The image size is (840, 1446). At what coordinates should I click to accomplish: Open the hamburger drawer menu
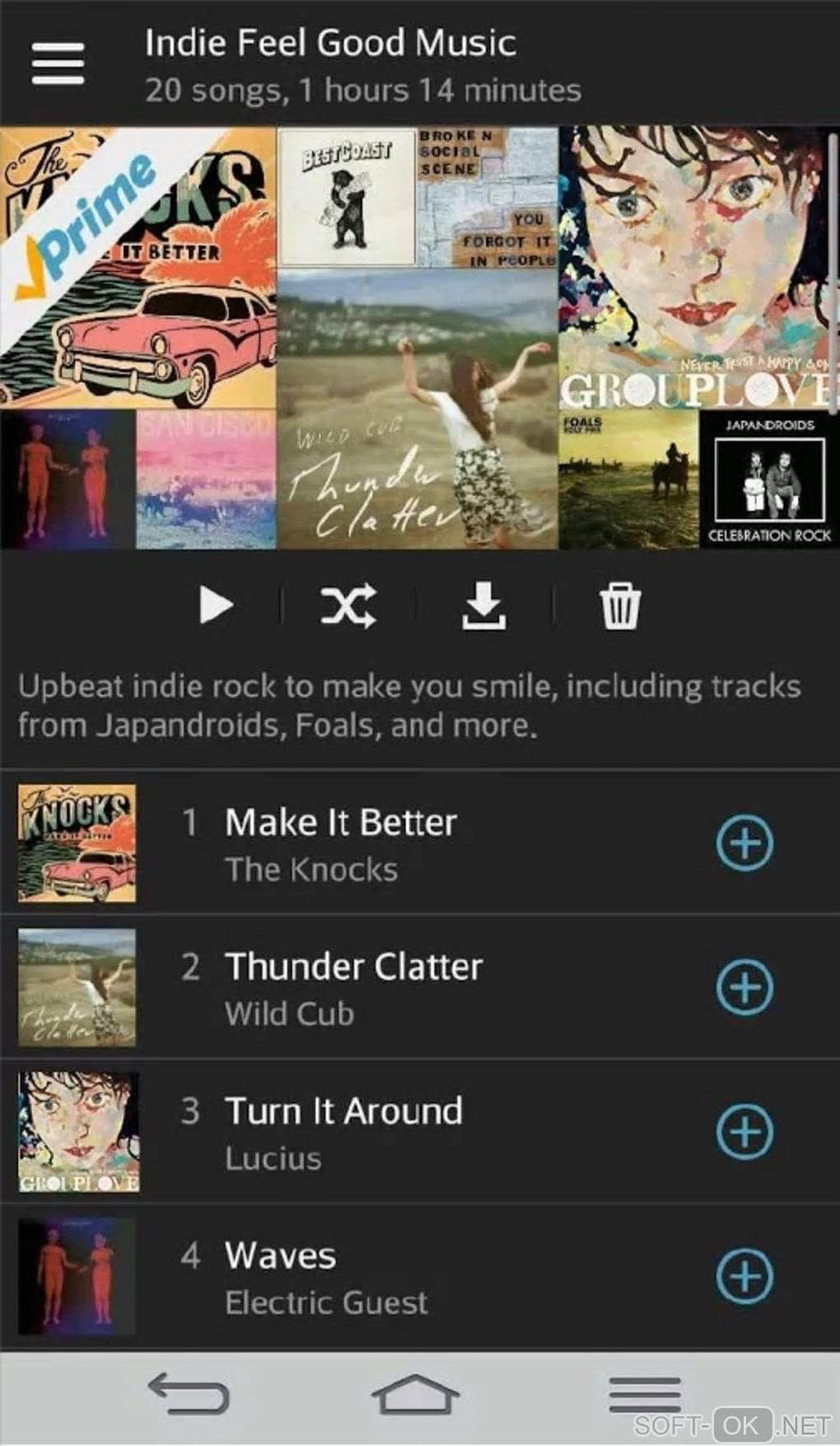[x=58, y=64]
